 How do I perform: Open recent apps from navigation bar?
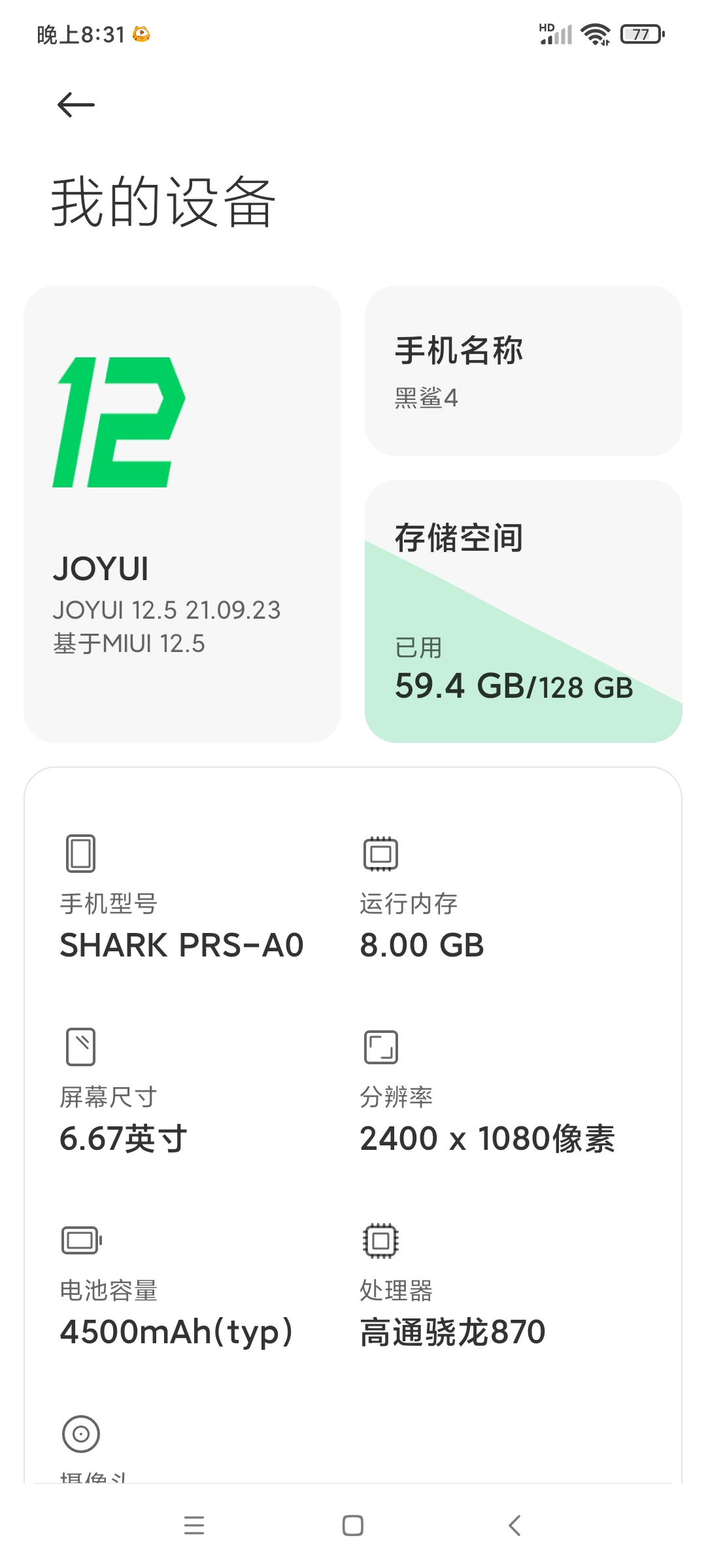coord(194,1526)
